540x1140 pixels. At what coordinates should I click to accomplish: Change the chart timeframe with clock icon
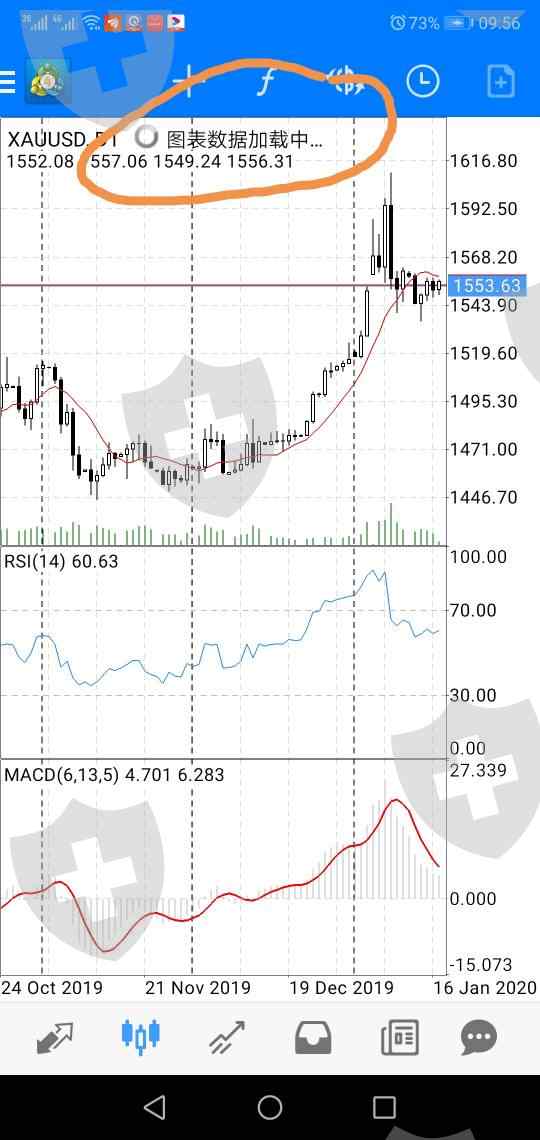(x=422, y=81)
